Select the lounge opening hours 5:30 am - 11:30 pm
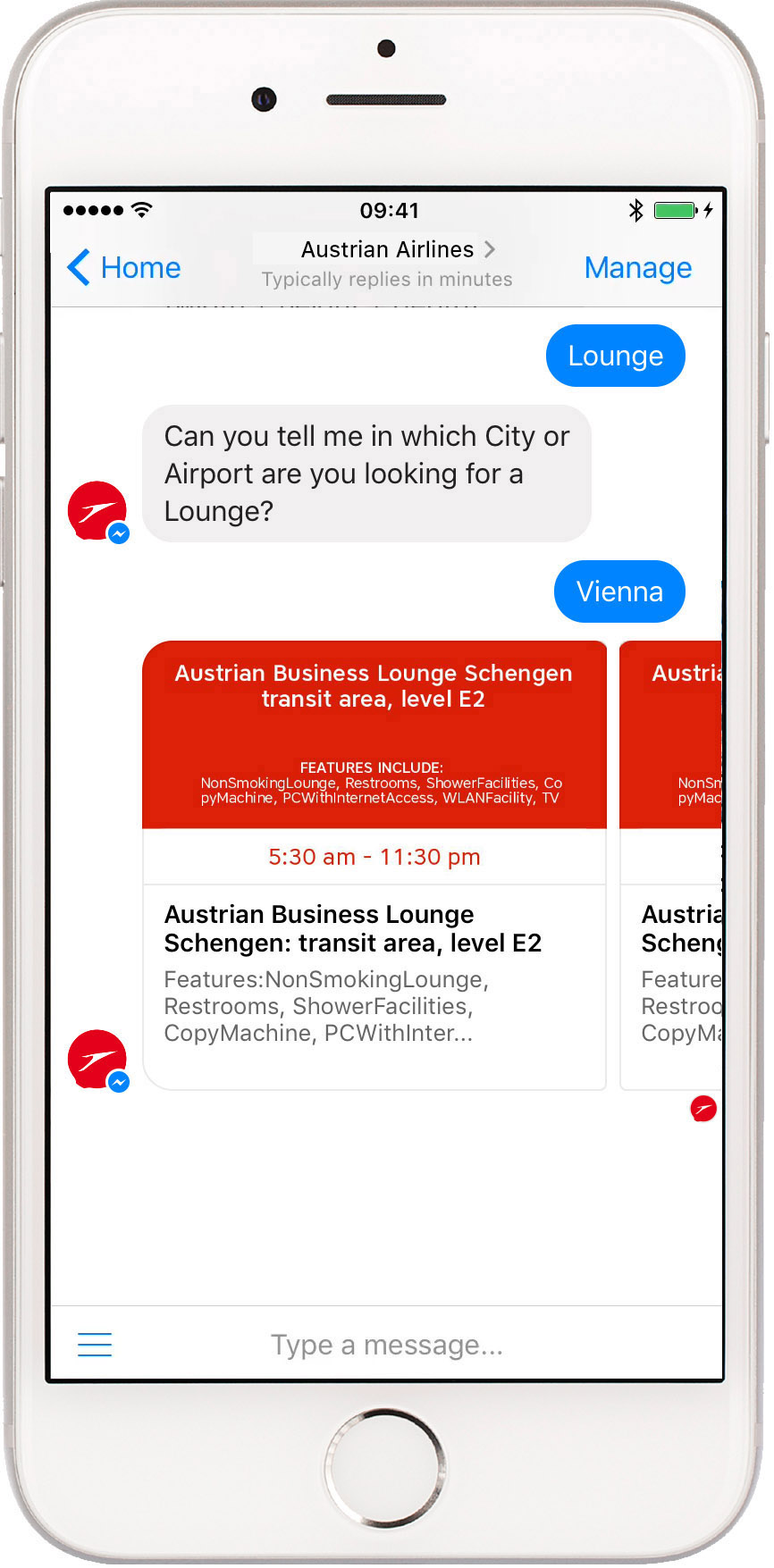 pos(374,856)
